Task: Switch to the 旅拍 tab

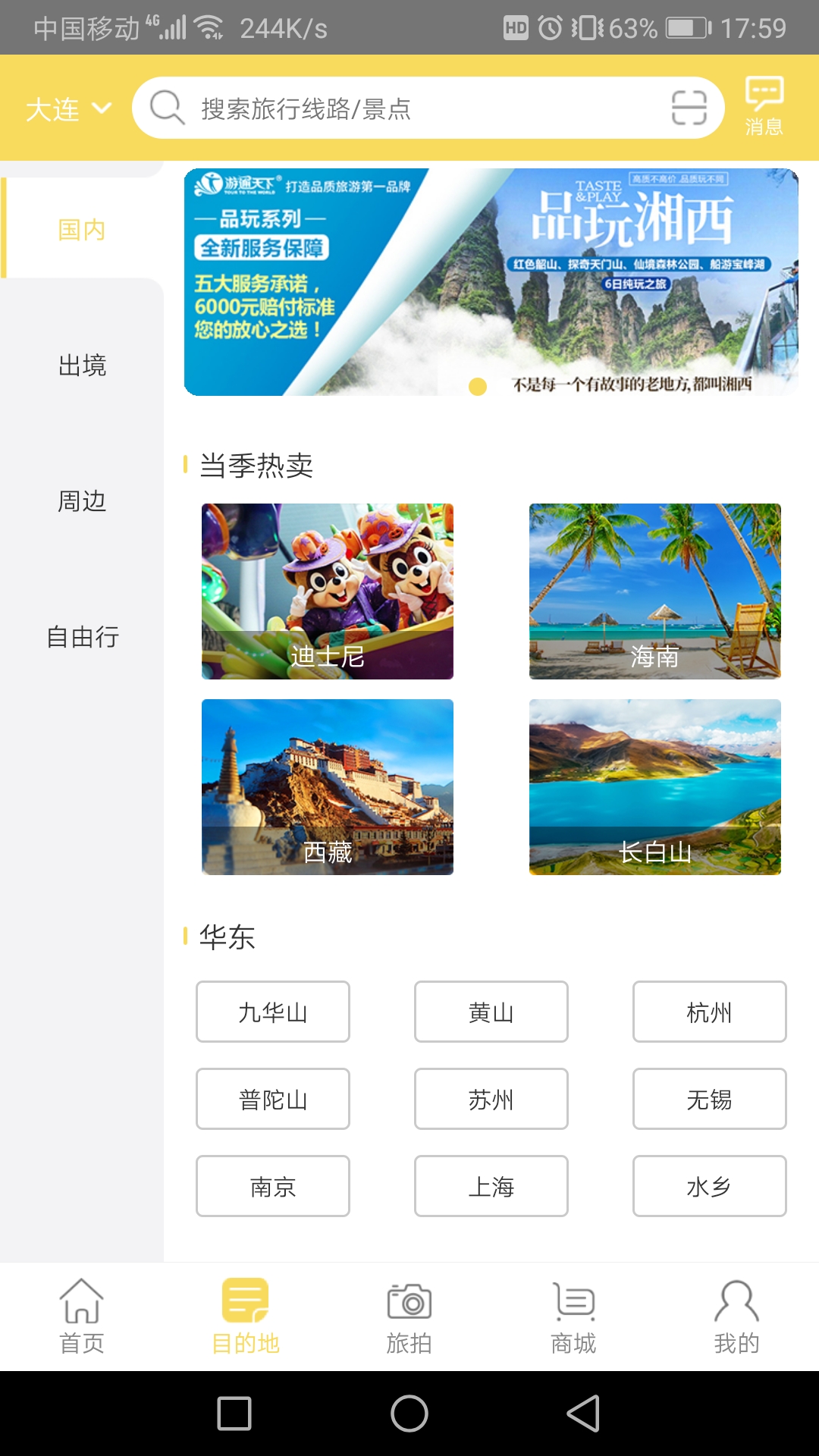Action: pos(409,1316)
